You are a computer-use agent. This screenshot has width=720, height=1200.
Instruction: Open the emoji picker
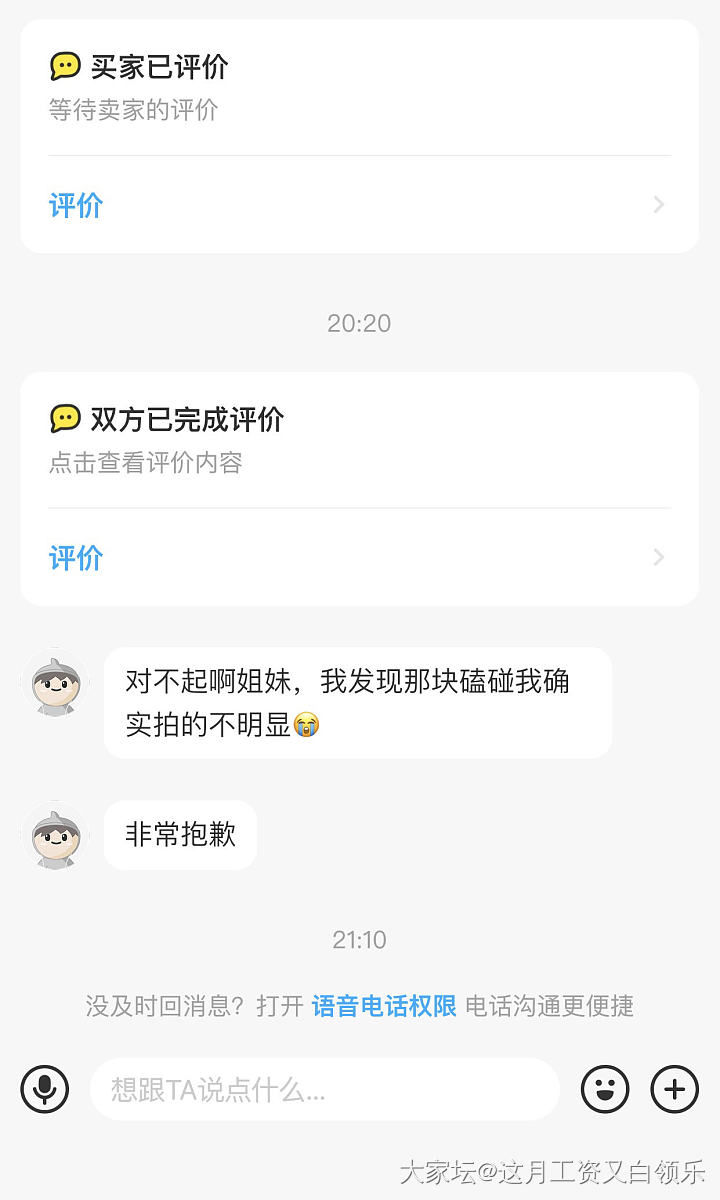click(x=605, y=1089)
